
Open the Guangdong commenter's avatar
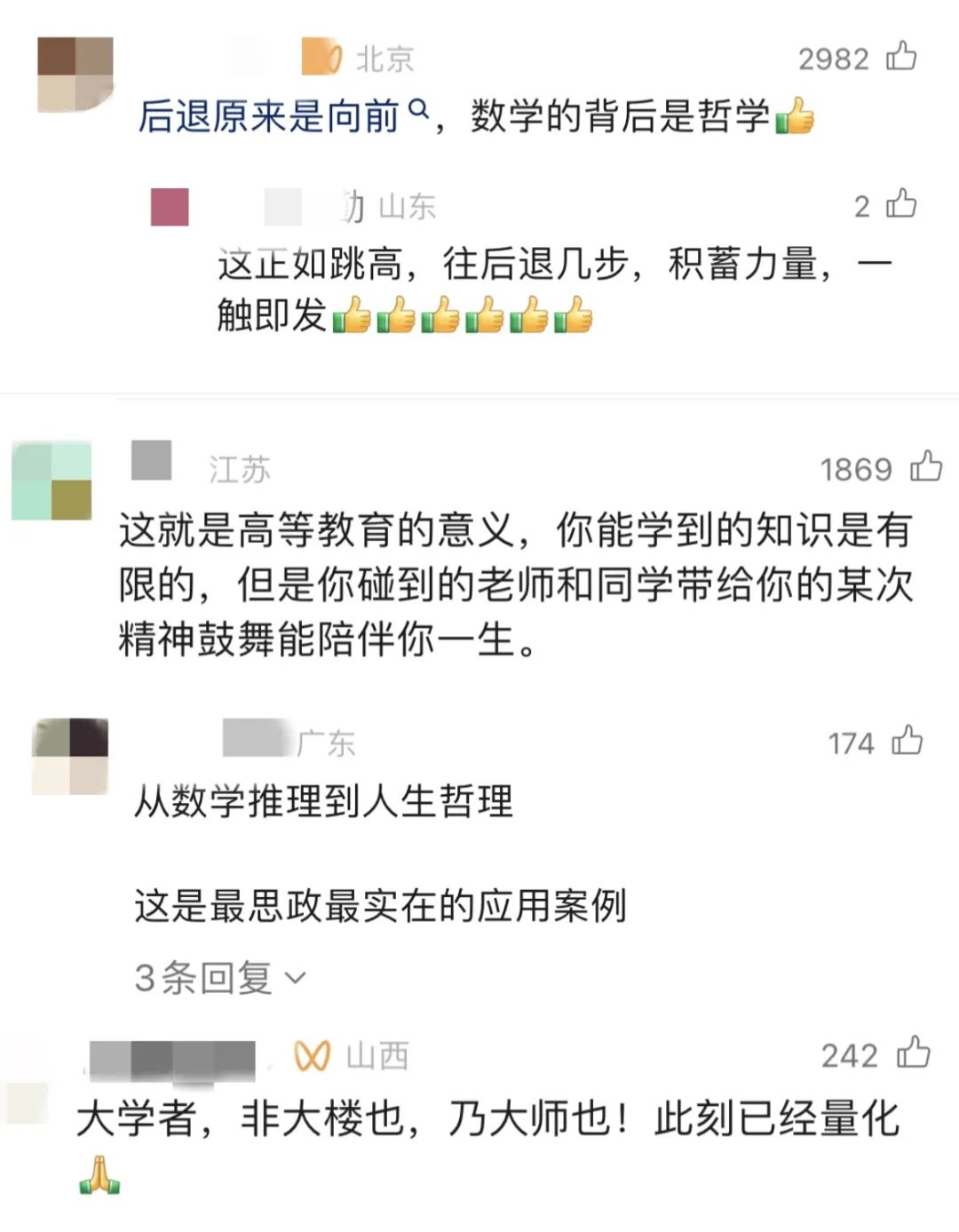click(x=70, y=756)
